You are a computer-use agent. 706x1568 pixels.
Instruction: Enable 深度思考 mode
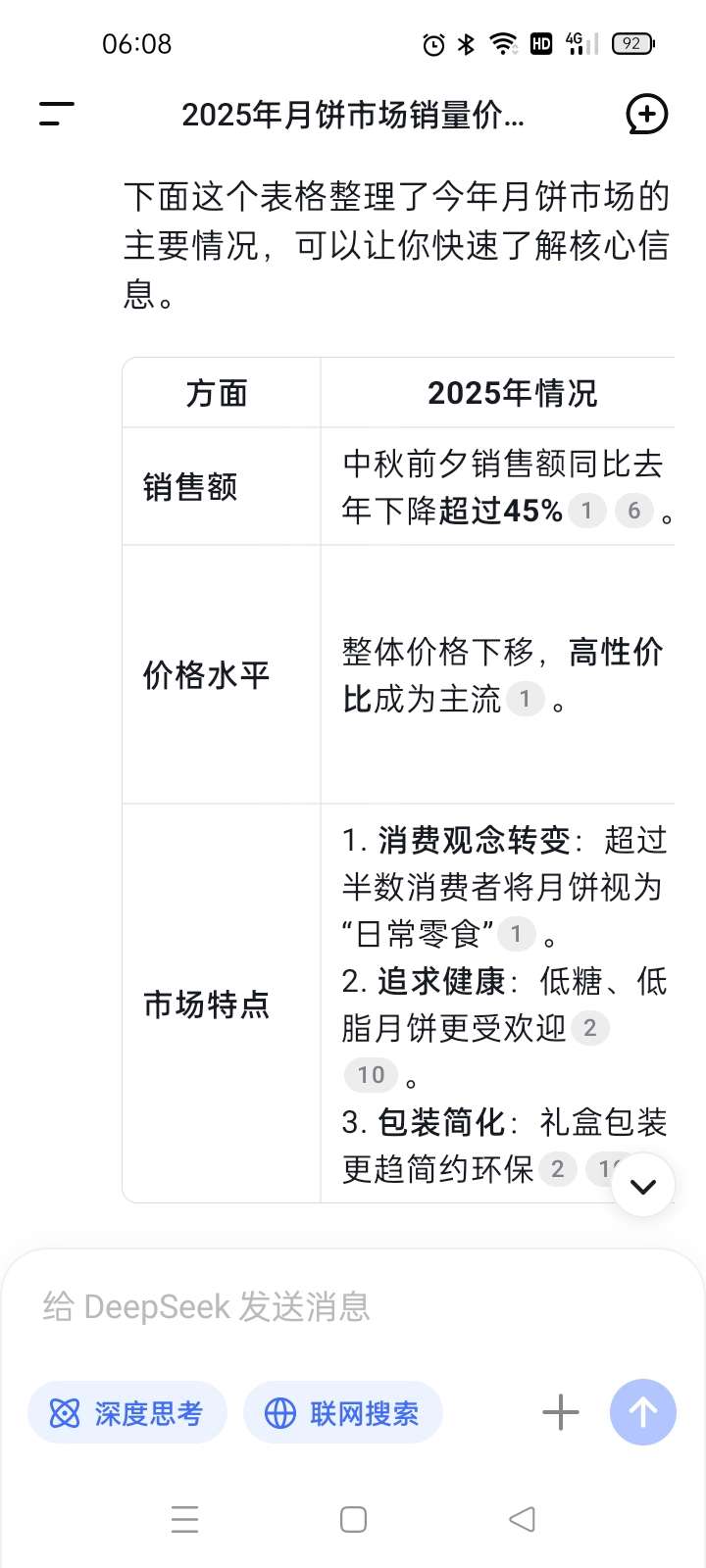tap(127, 1412)
